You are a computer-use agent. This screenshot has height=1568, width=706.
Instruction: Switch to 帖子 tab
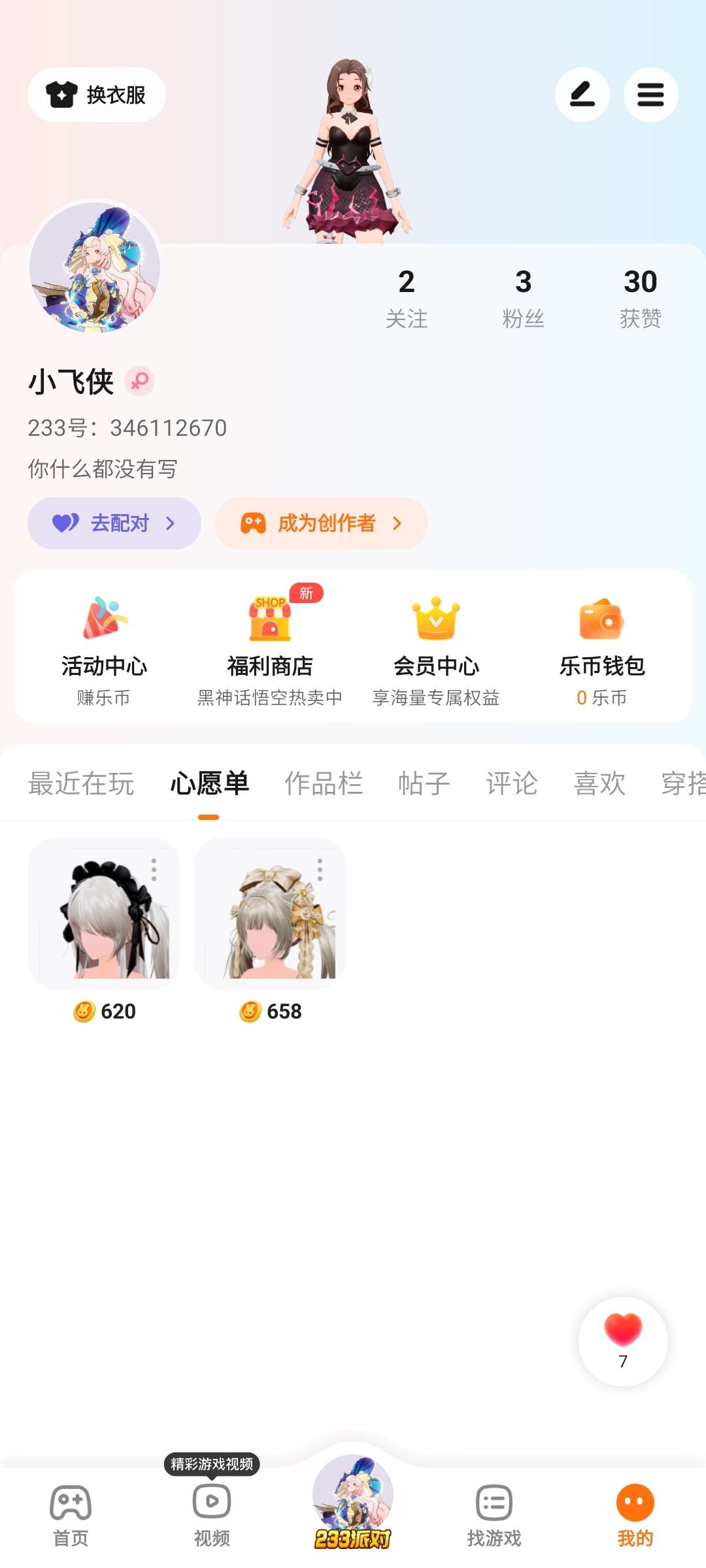click(x=424, y=783)
